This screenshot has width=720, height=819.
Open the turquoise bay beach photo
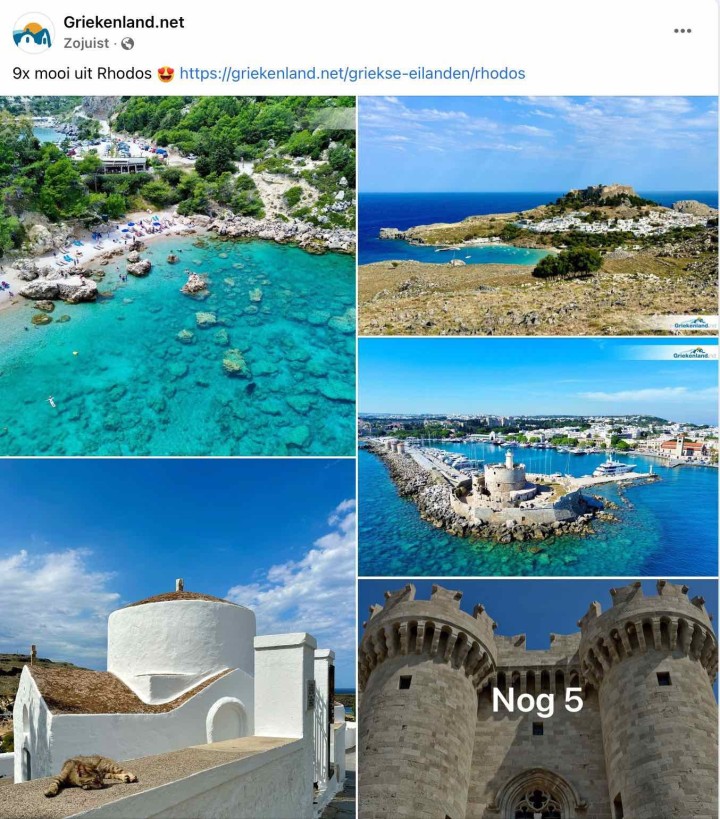[x=178, y=276]
